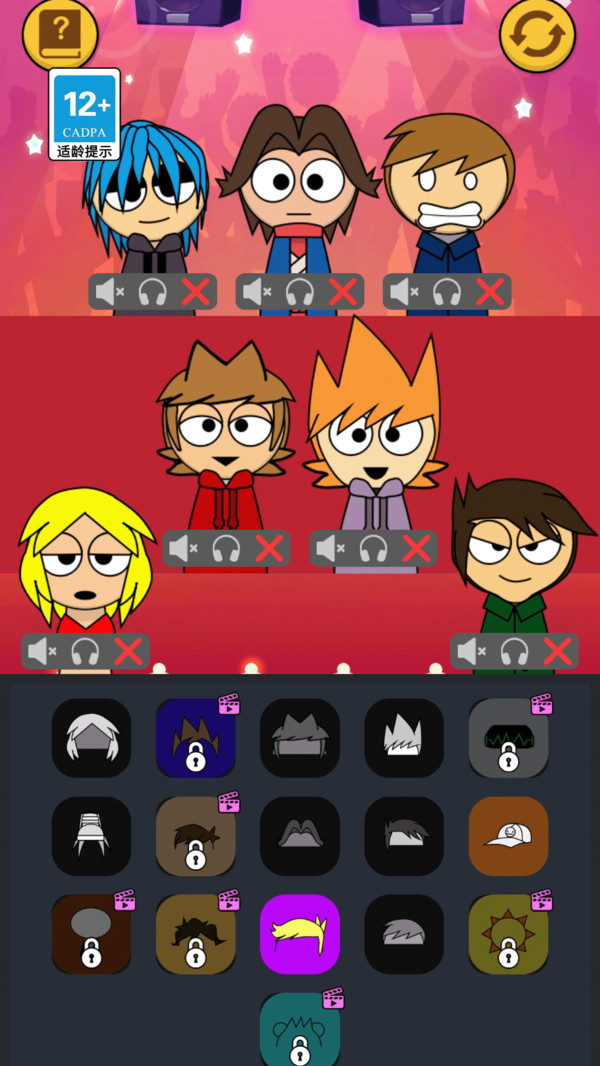600x1066 pixels.
Task: Solo the orange spiky-haired character
Action: 373,548
